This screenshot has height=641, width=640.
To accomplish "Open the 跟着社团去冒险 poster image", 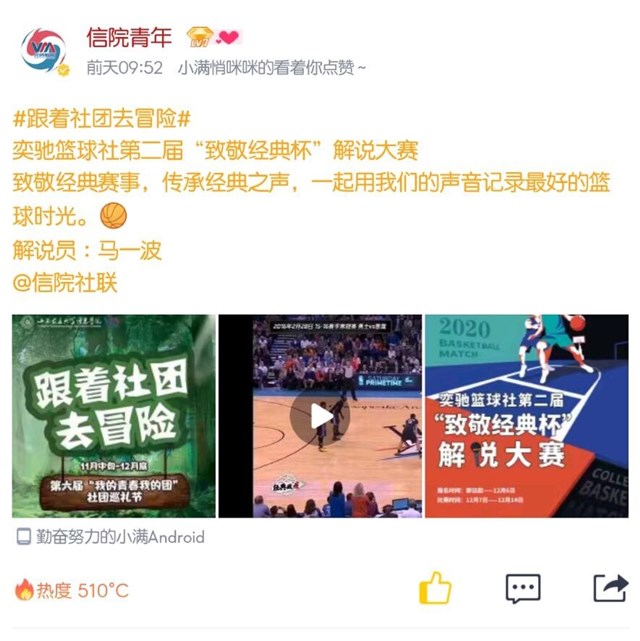I will [113, 416].
